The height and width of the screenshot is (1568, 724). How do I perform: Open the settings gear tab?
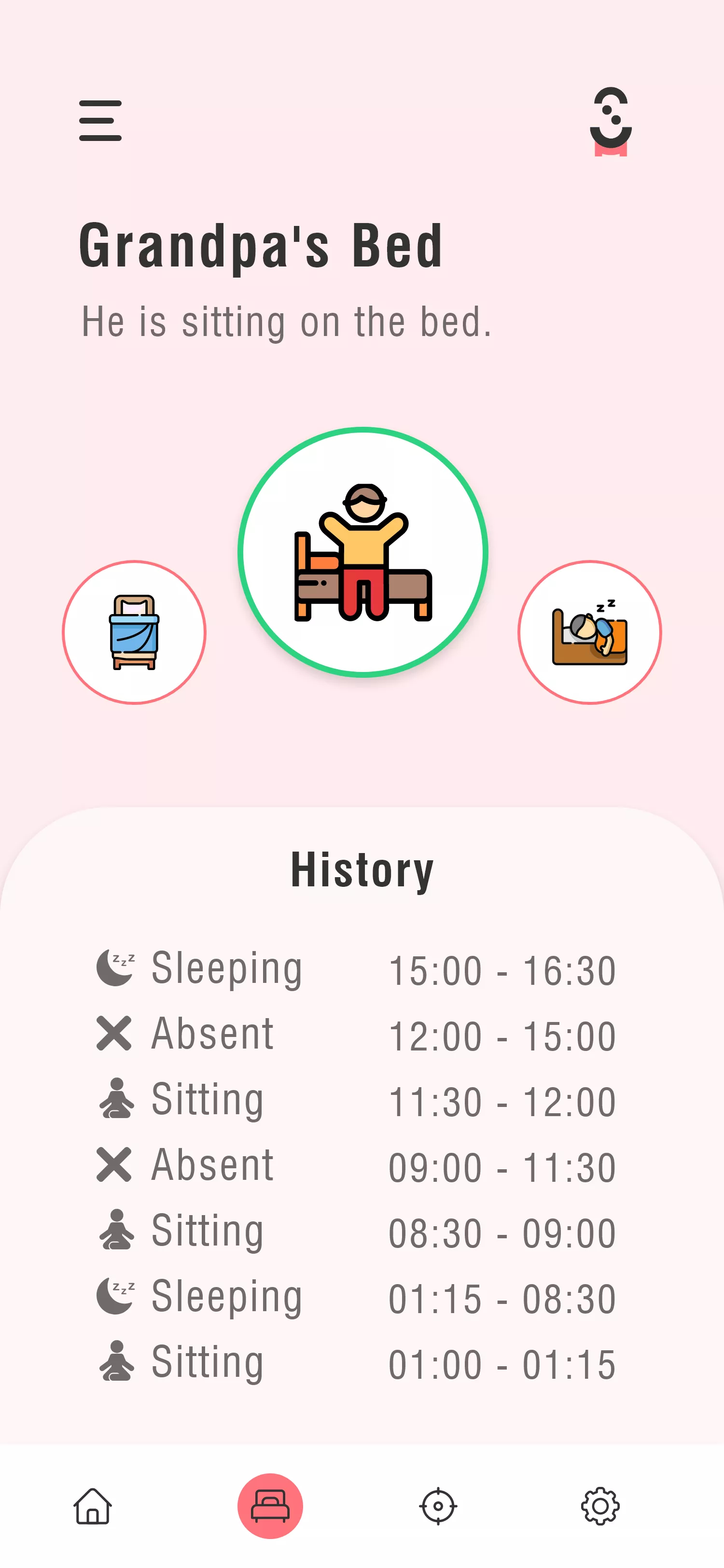point(600,1507)
